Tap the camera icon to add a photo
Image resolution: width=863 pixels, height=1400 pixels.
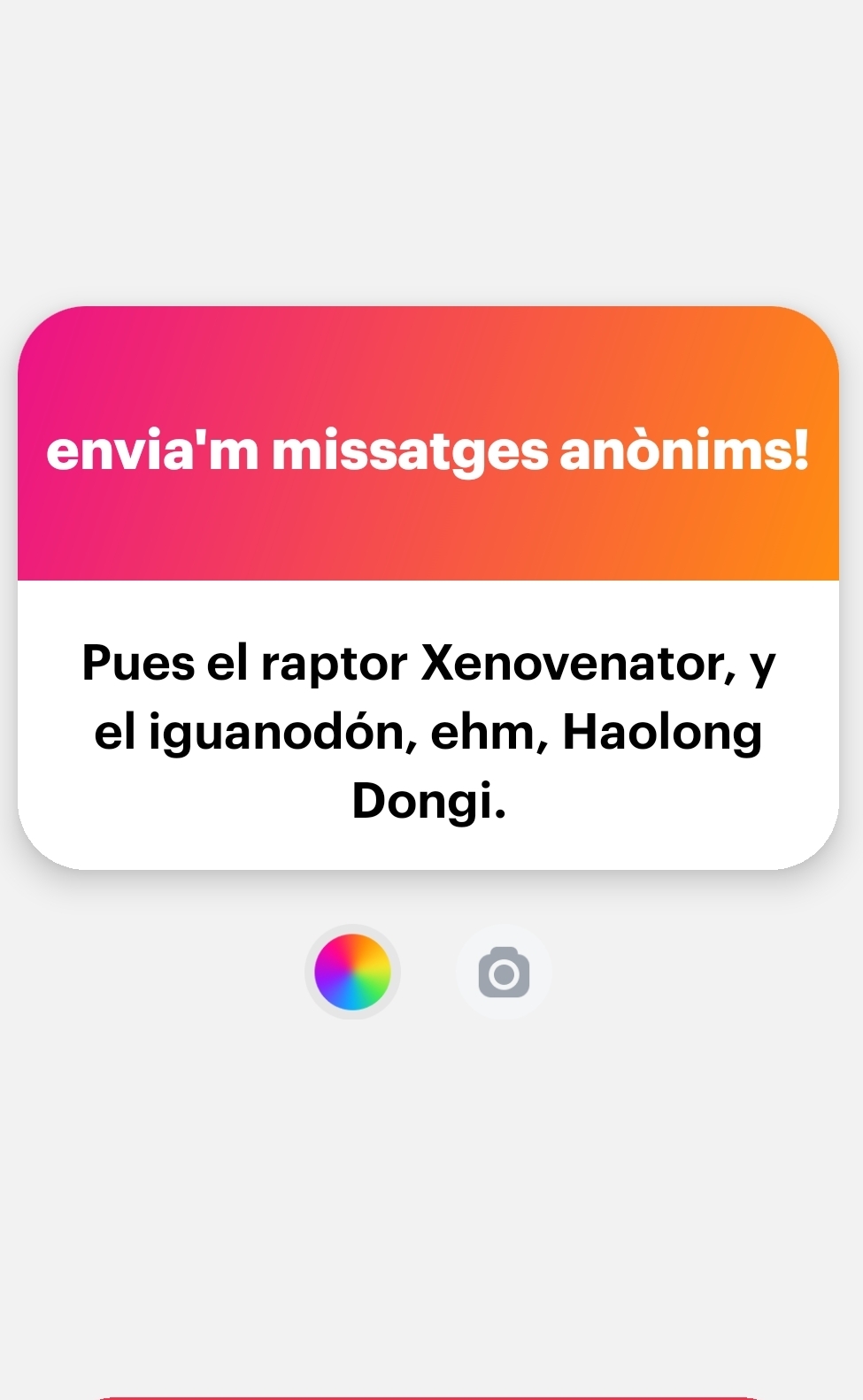pyautogui.click(x=504, y=973)
